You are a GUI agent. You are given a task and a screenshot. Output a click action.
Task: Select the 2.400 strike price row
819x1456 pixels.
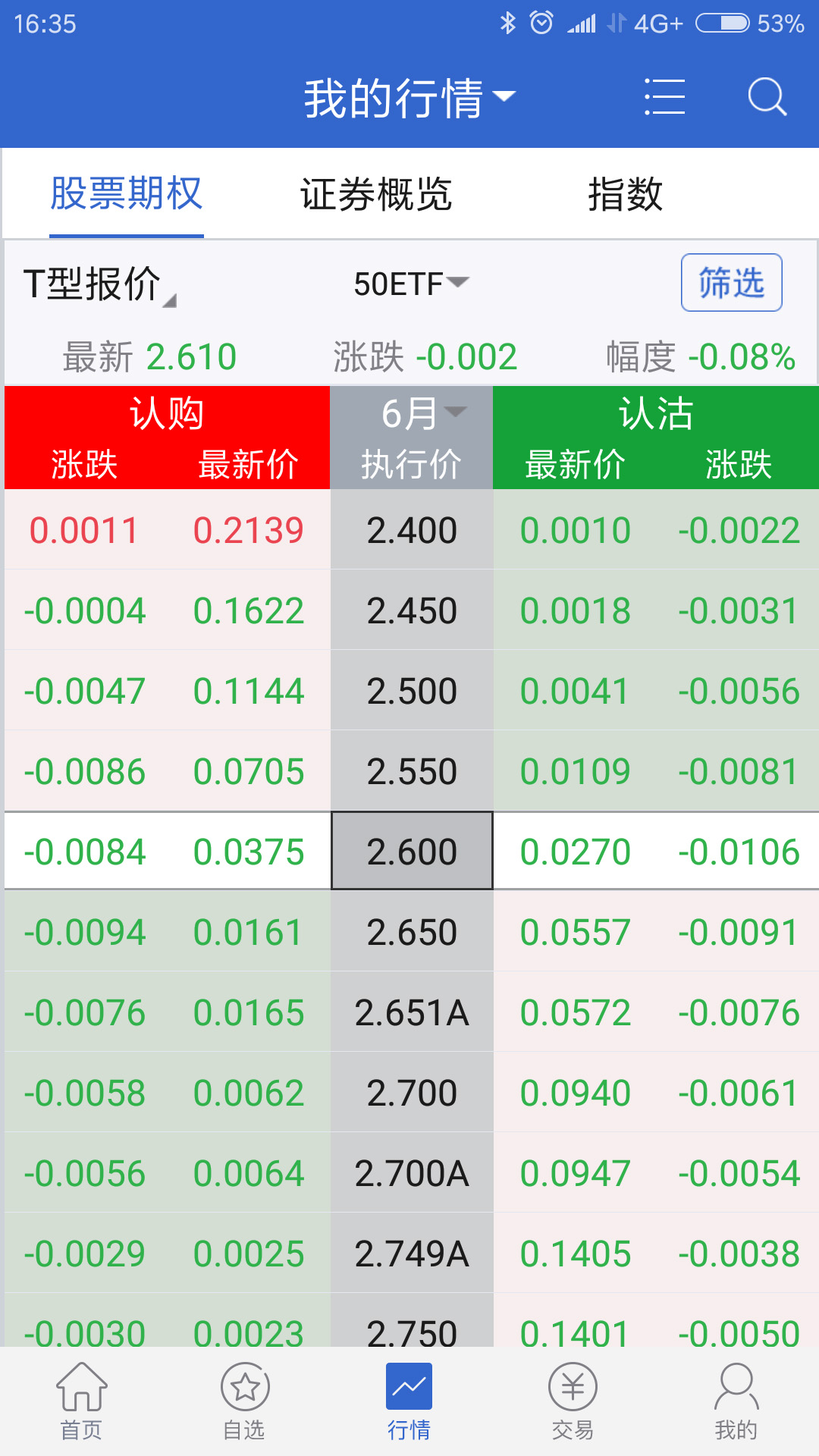pos(412,529)
